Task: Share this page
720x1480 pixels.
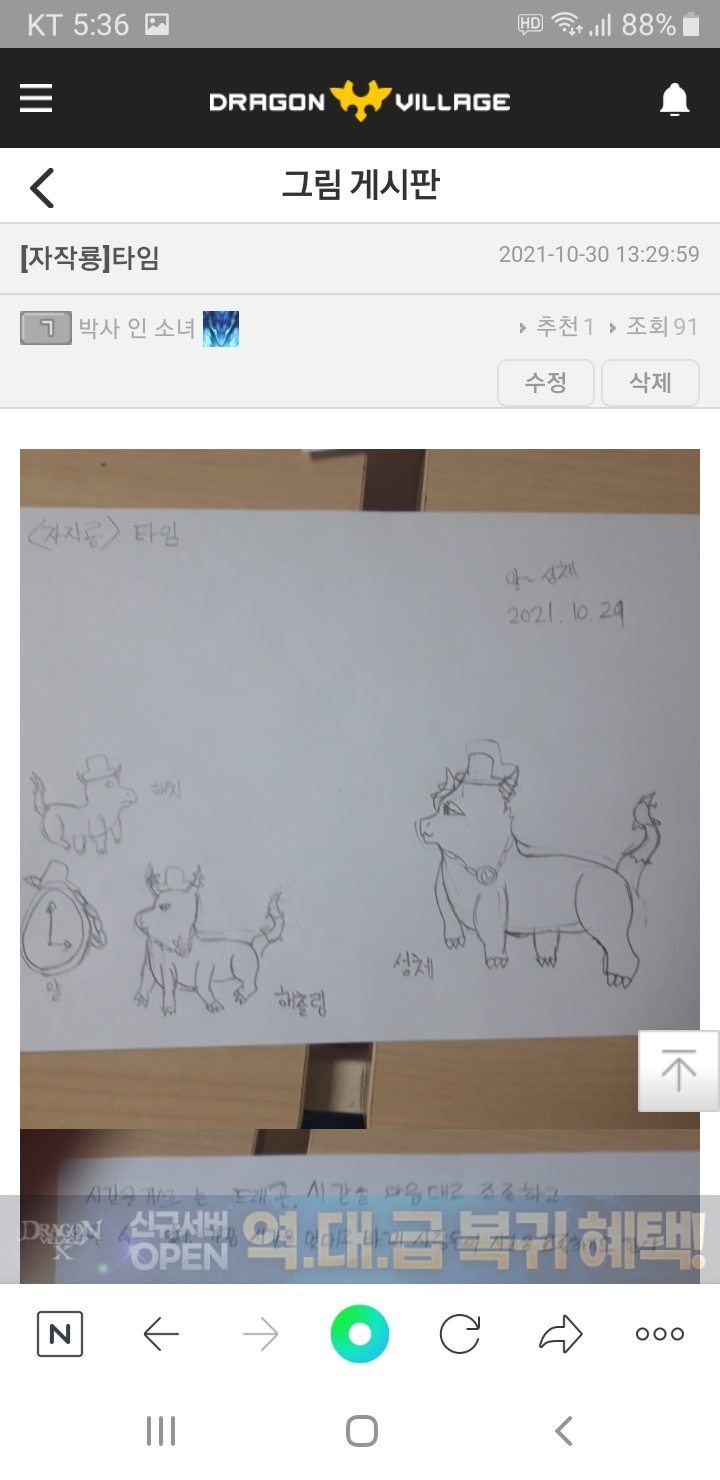Action: coord(560,1334)
